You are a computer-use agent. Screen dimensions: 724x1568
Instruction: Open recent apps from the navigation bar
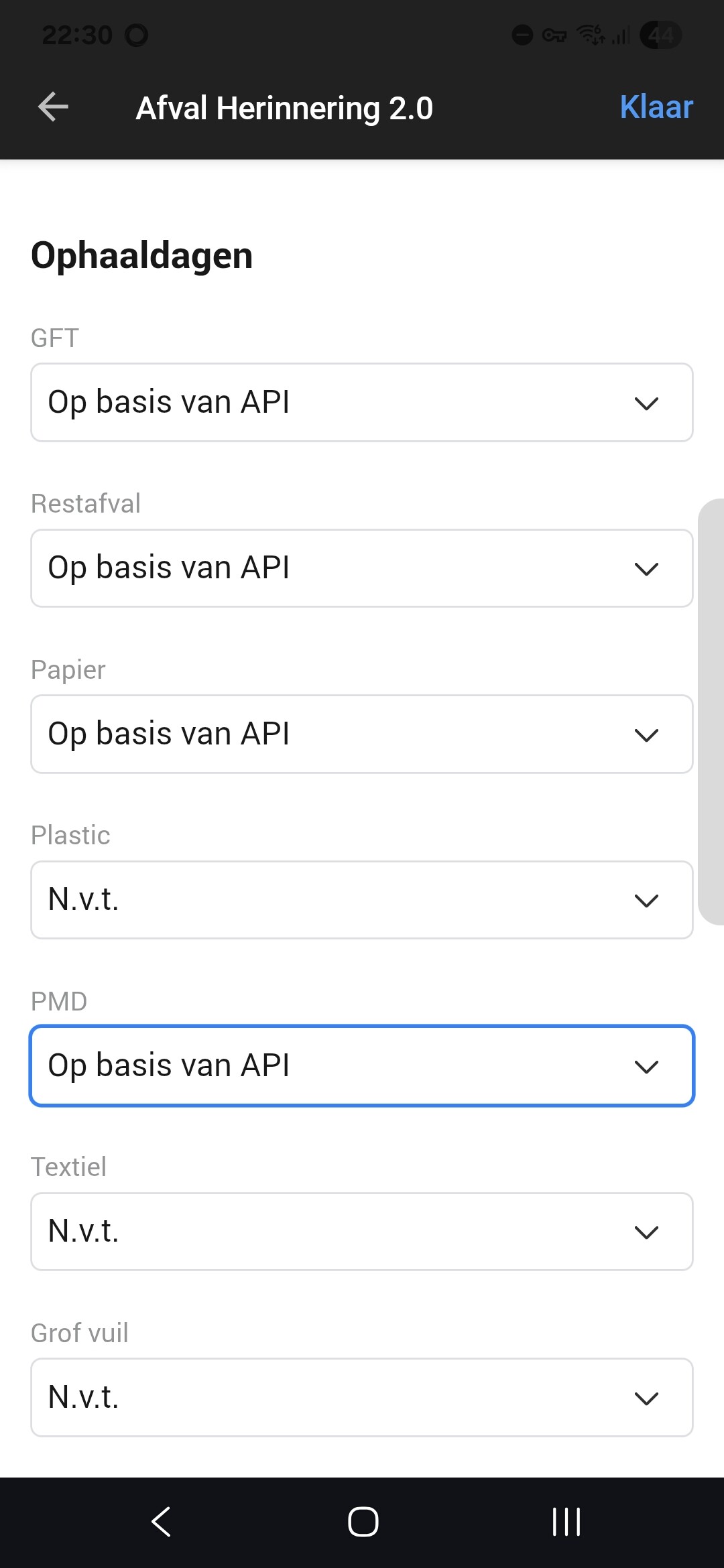566,1521
